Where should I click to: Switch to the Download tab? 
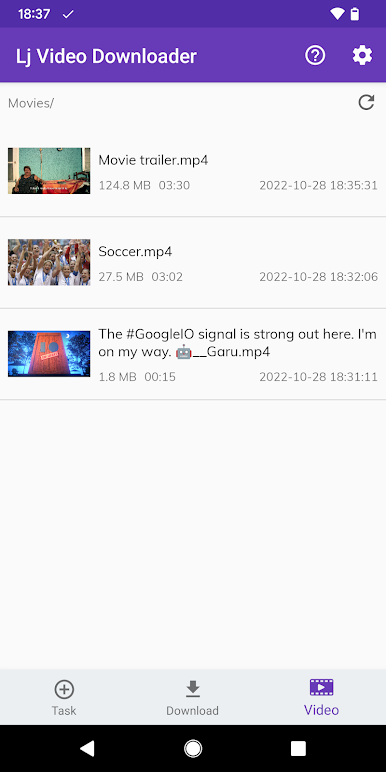(193, 697)
